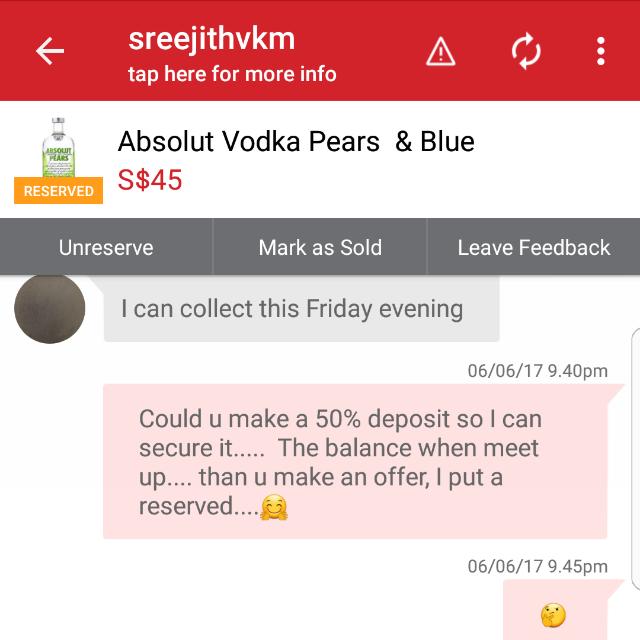
Task: Unreserve this item
Action: pyautogui.click(x=106, y=247)
